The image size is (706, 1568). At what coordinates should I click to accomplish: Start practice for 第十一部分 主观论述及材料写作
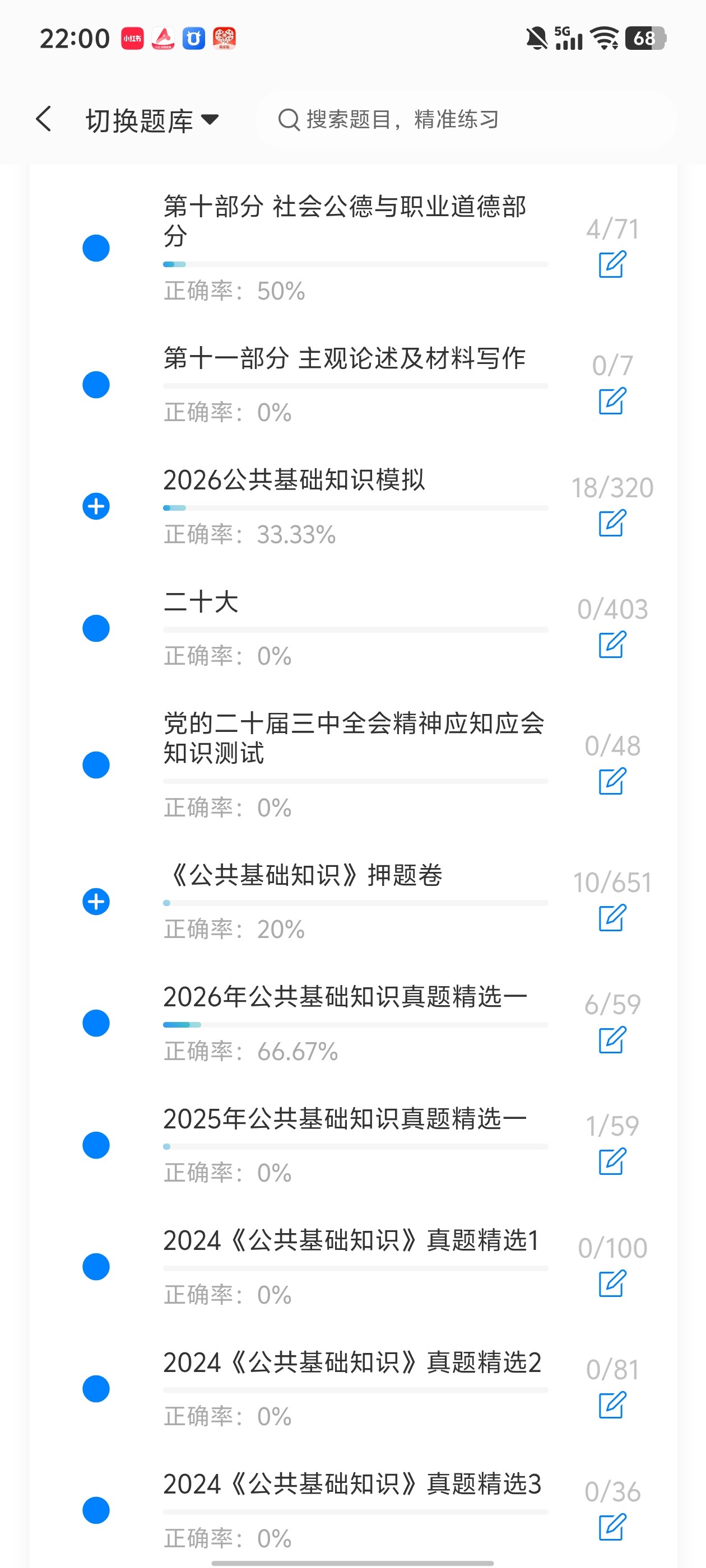612,401
